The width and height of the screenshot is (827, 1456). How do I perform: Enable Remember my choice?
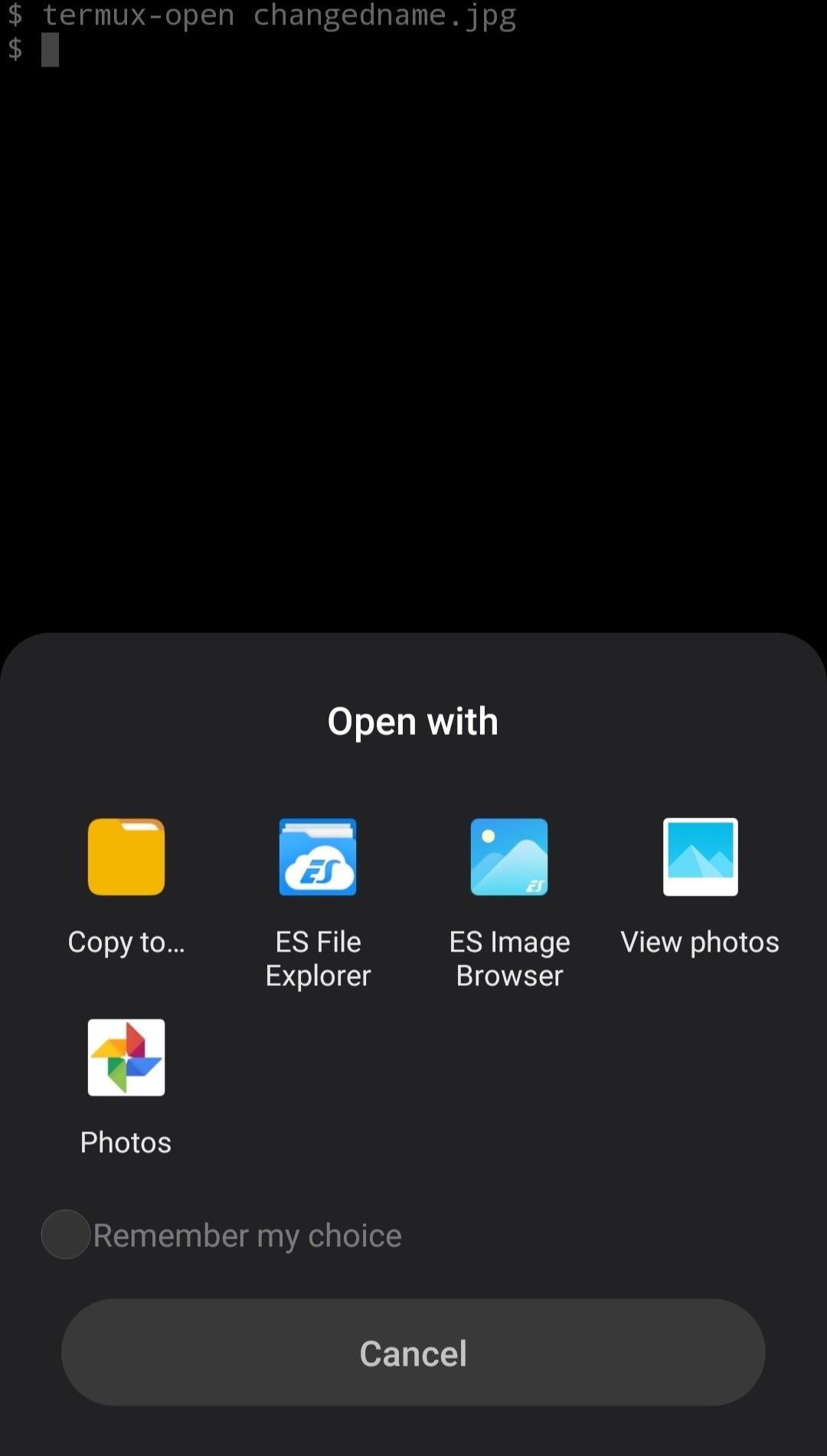tap(66, 1235)
